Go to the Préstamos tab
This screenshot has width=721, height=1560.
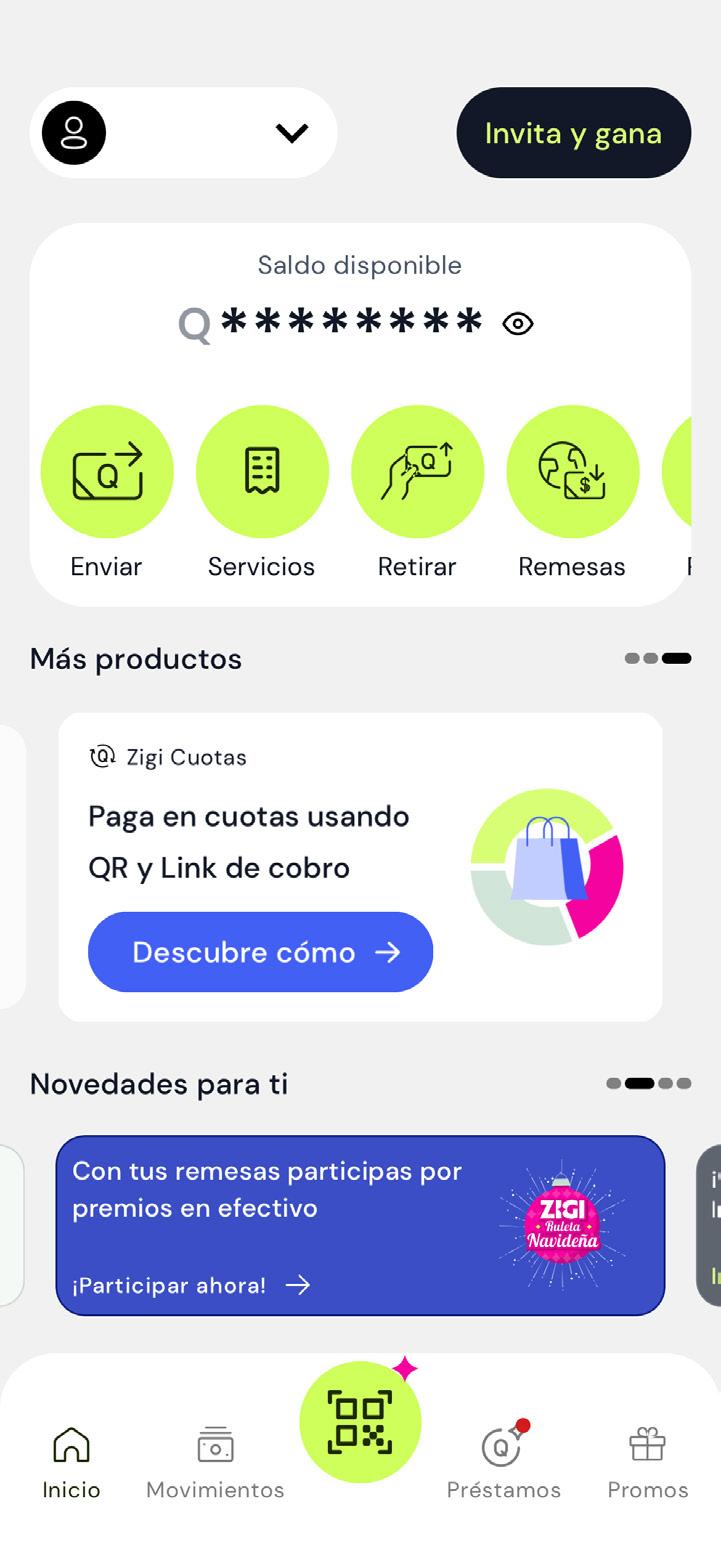point(503,1462)
